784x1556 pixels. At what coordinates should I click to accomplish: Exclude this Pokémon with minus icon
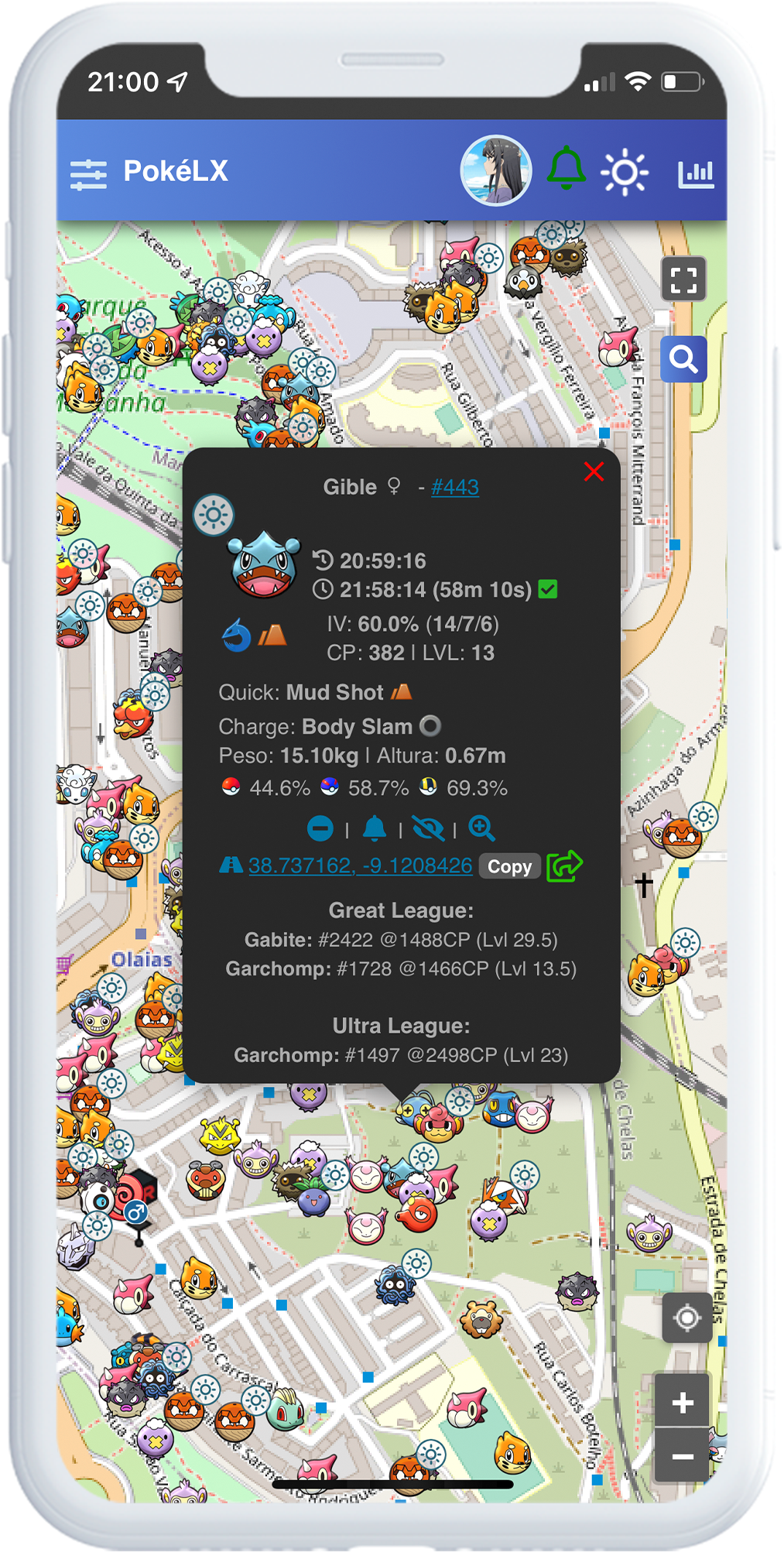(320, 828)
